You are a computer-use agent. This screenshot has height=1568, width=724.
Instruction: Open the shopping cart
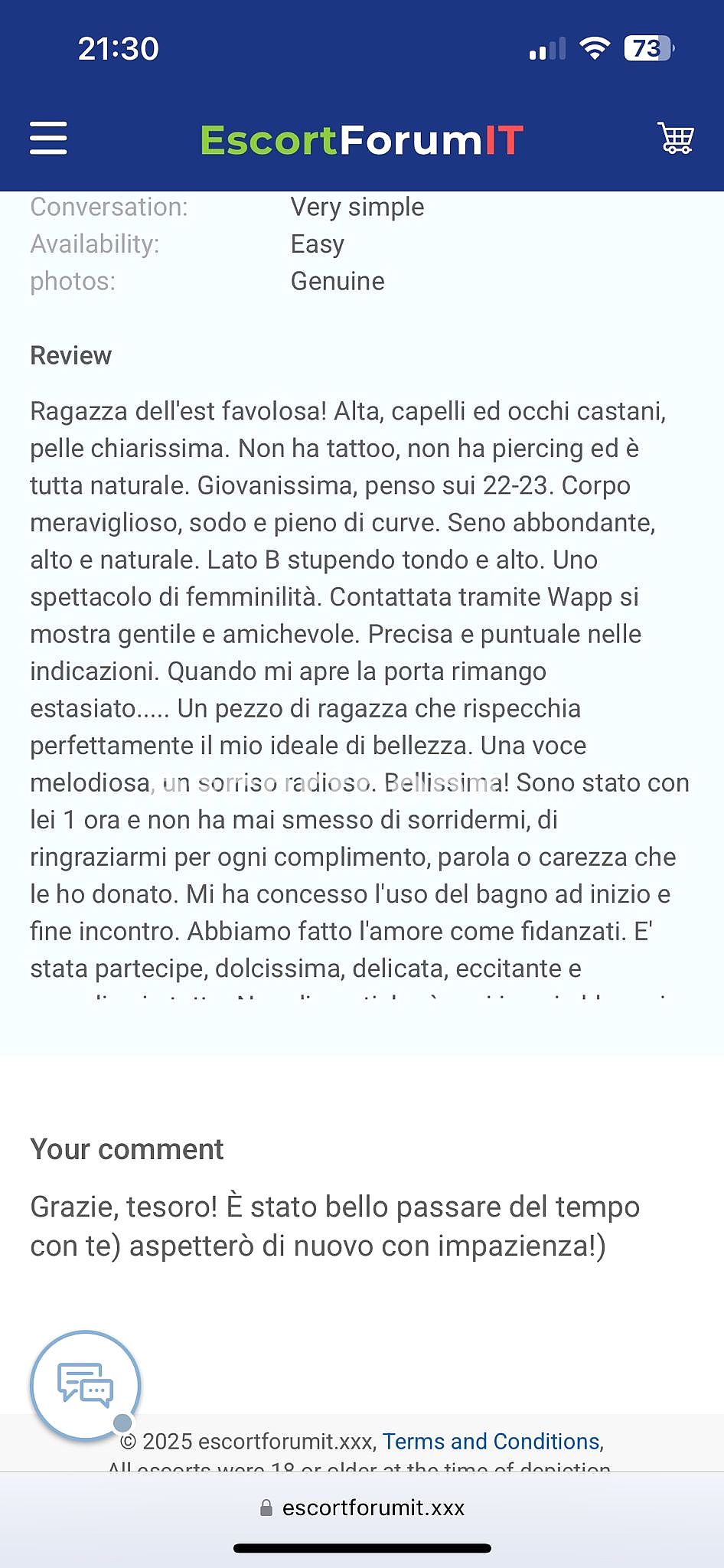pyautogui.click(x=676, y=139)
